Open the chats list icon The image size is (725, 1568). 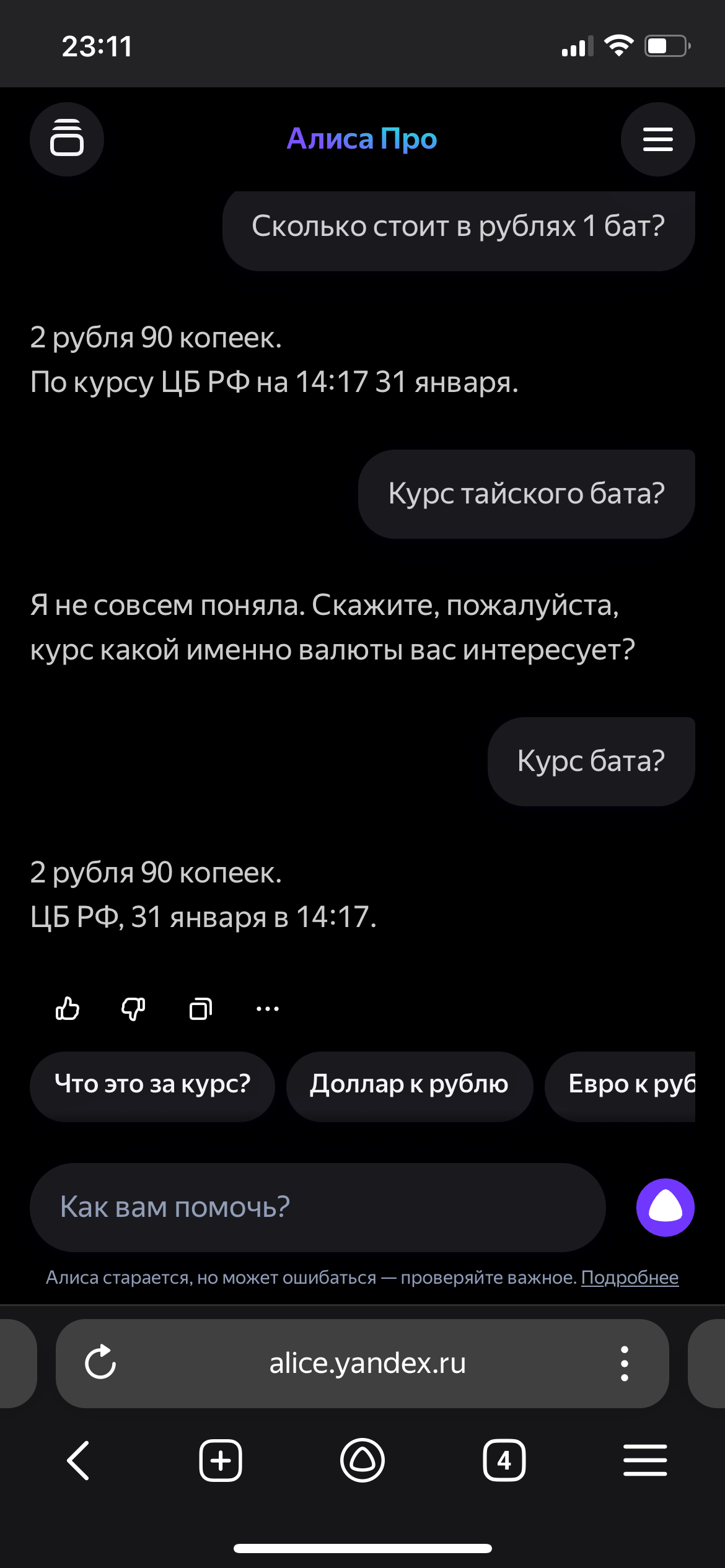pyautogui.click(x=66, y=139)
